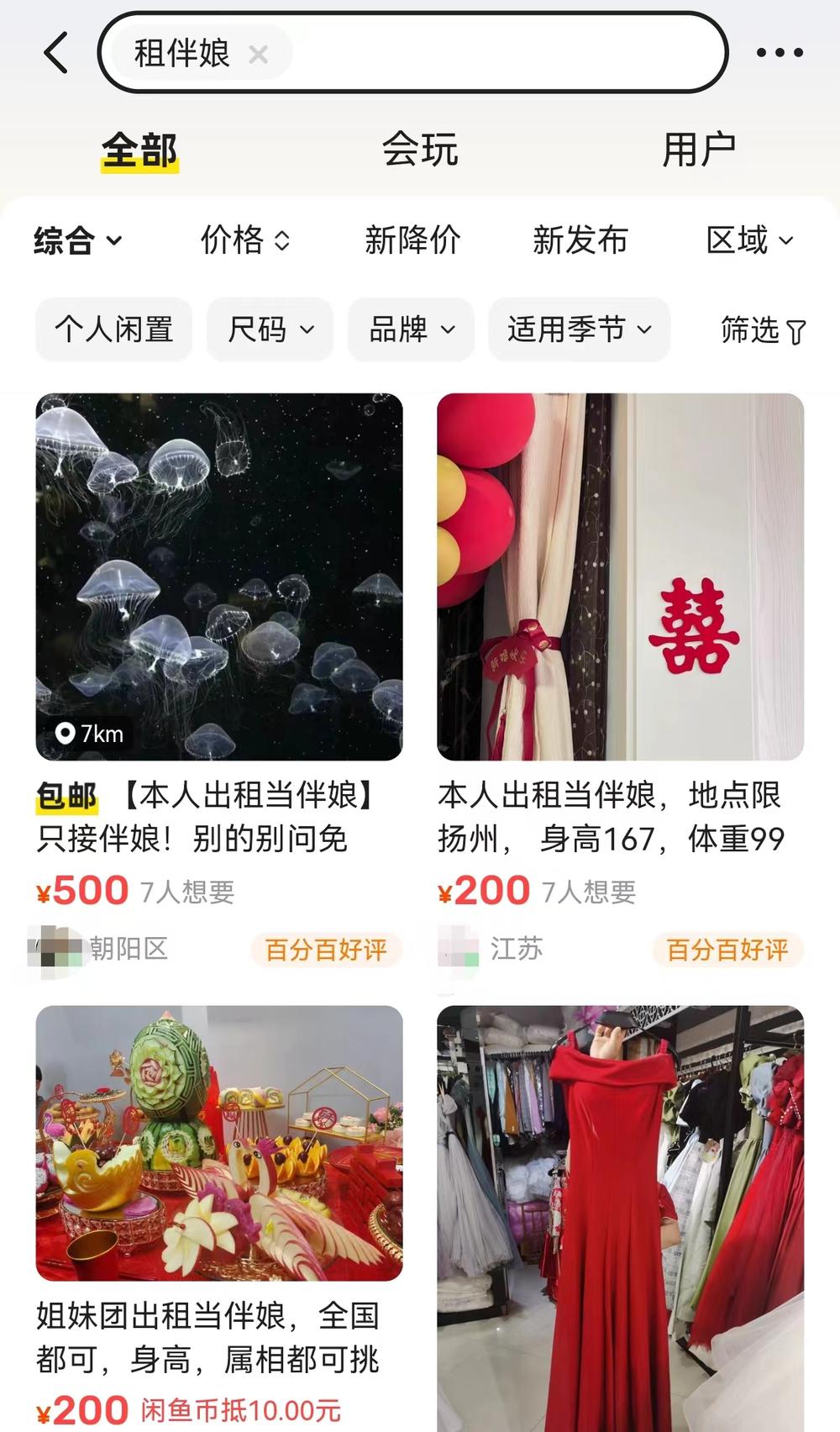Go back using the top arrow
Screen dimensions: 840x1432
pos(55,53)
